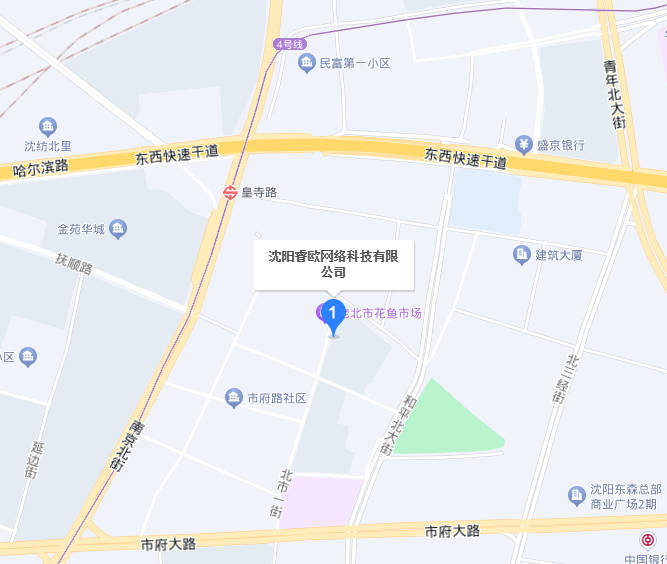667x564 pixels.
Task: Tap the 盛京银行 point of interest
Action: click(x=523, y=145)
